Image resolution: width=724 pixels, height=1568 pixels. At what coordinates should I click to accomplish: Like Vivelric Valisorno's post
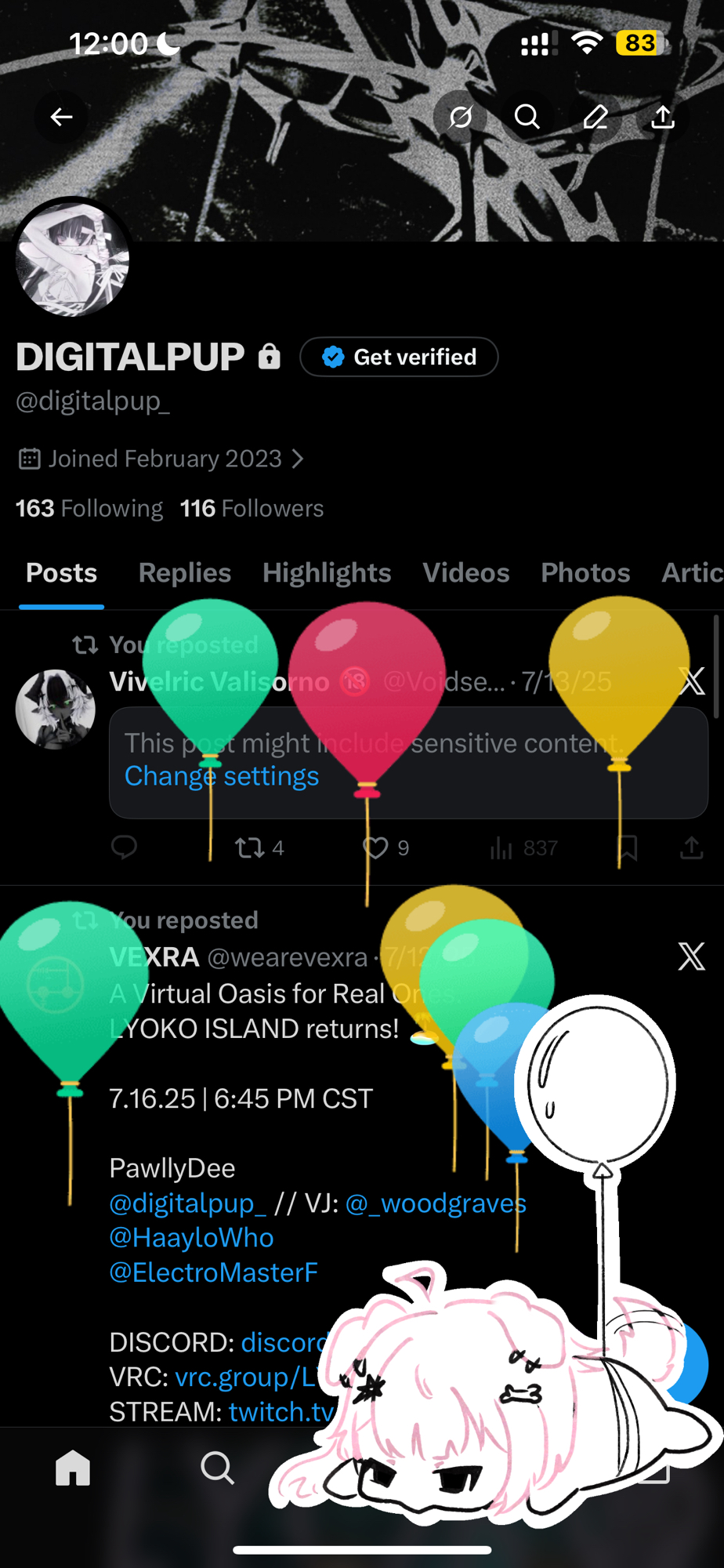(376, 848)
